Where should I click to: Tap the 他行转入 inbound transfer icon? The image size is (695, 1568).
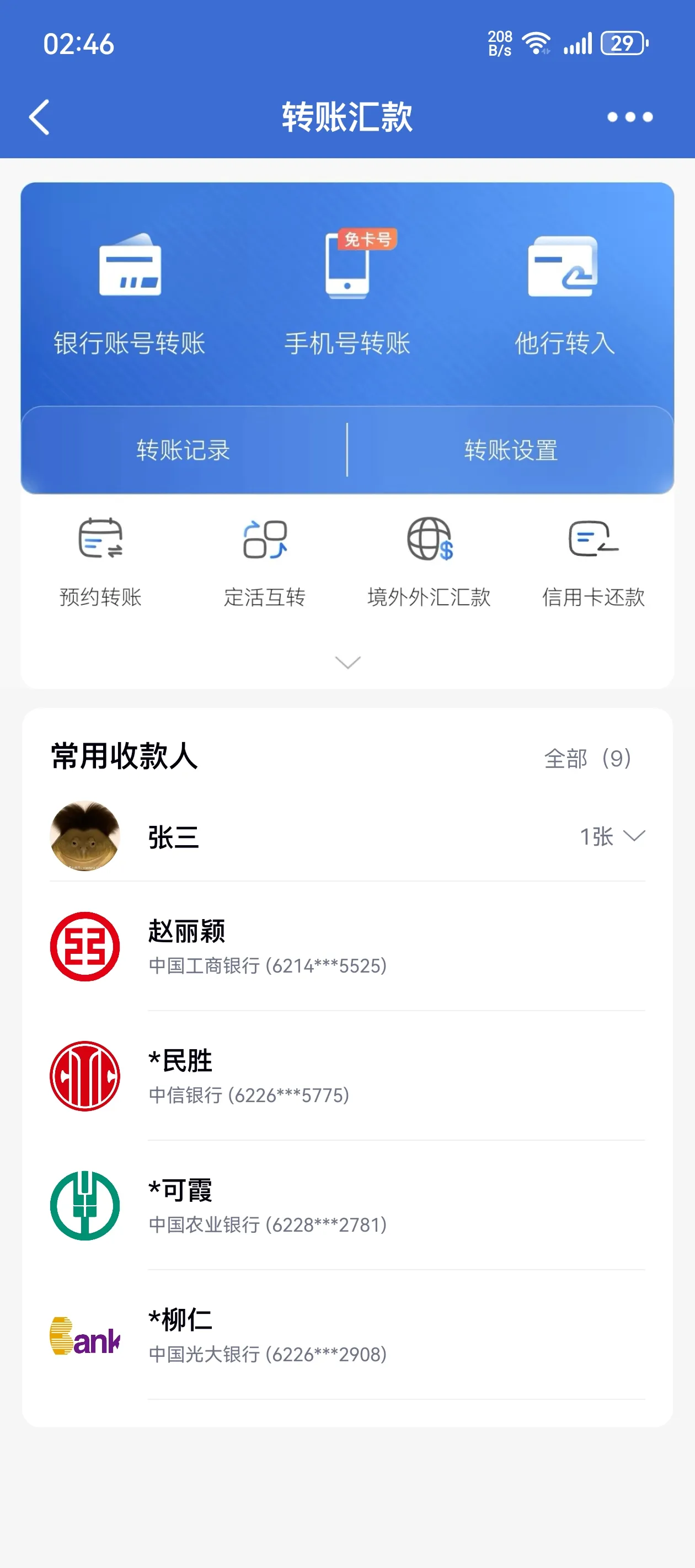(562, 269)
